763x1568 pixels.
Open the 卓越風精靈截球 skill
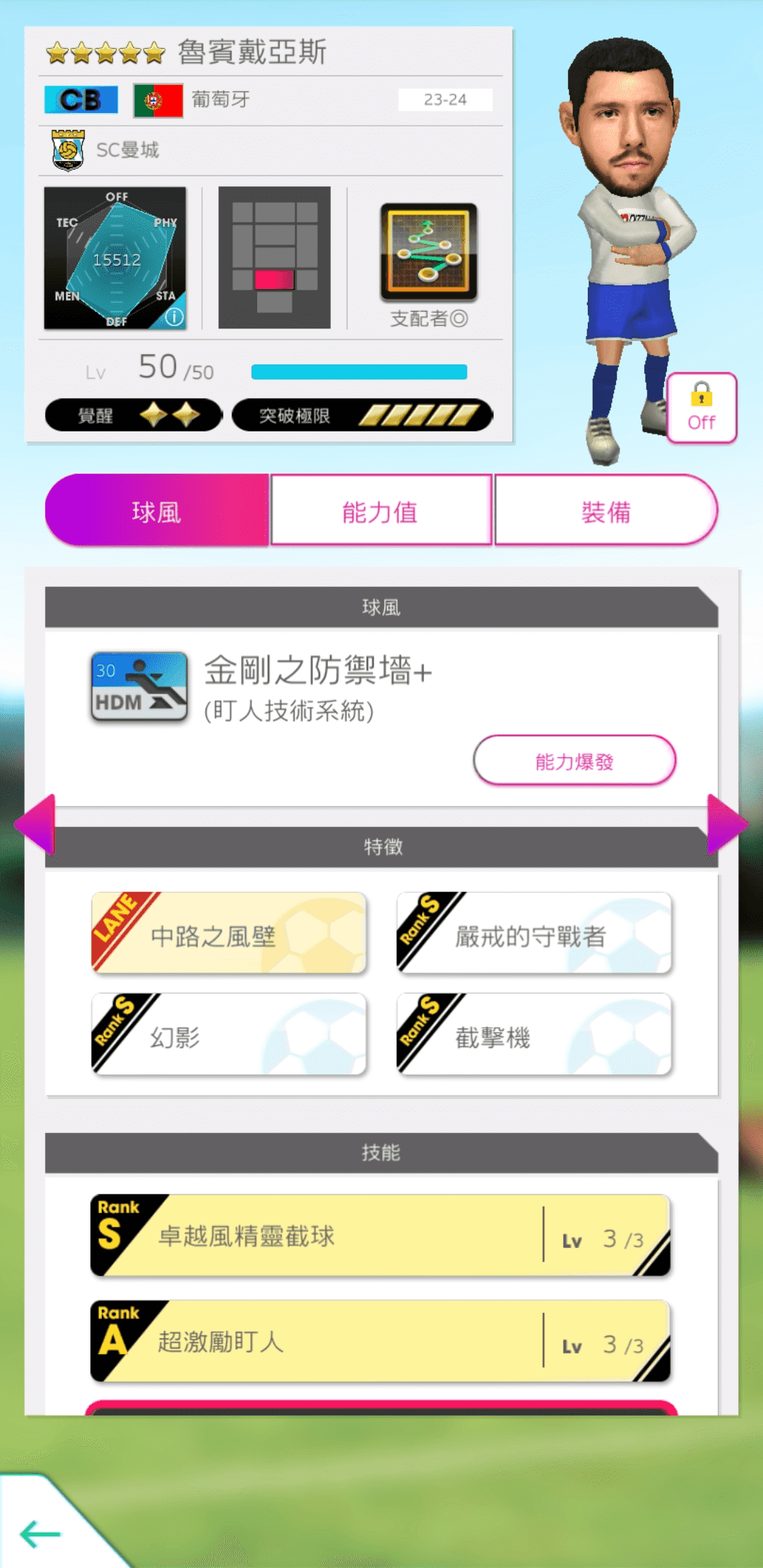click(x=380, y=1235)
